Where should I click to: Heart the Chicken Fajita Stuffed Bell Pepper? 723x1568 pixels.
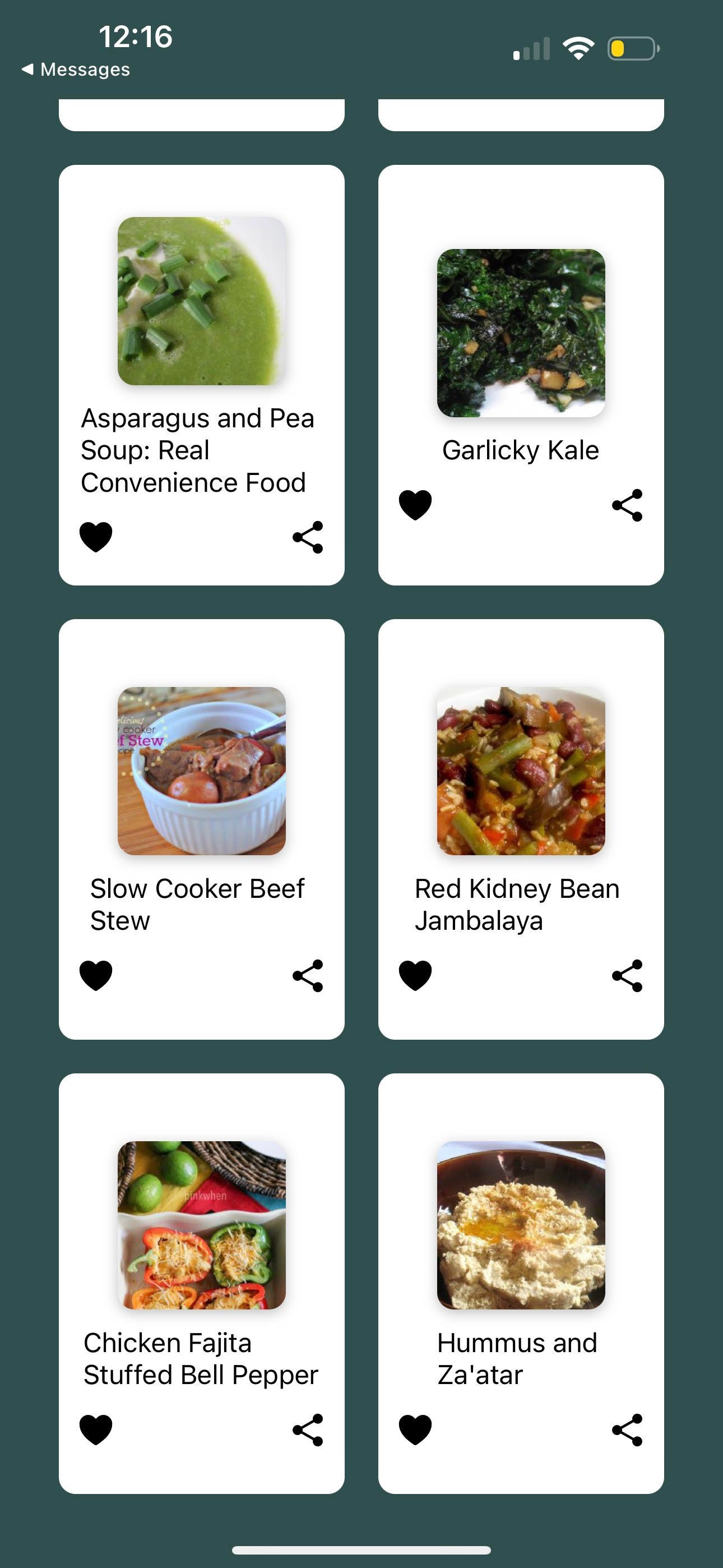coord(96,1429)
